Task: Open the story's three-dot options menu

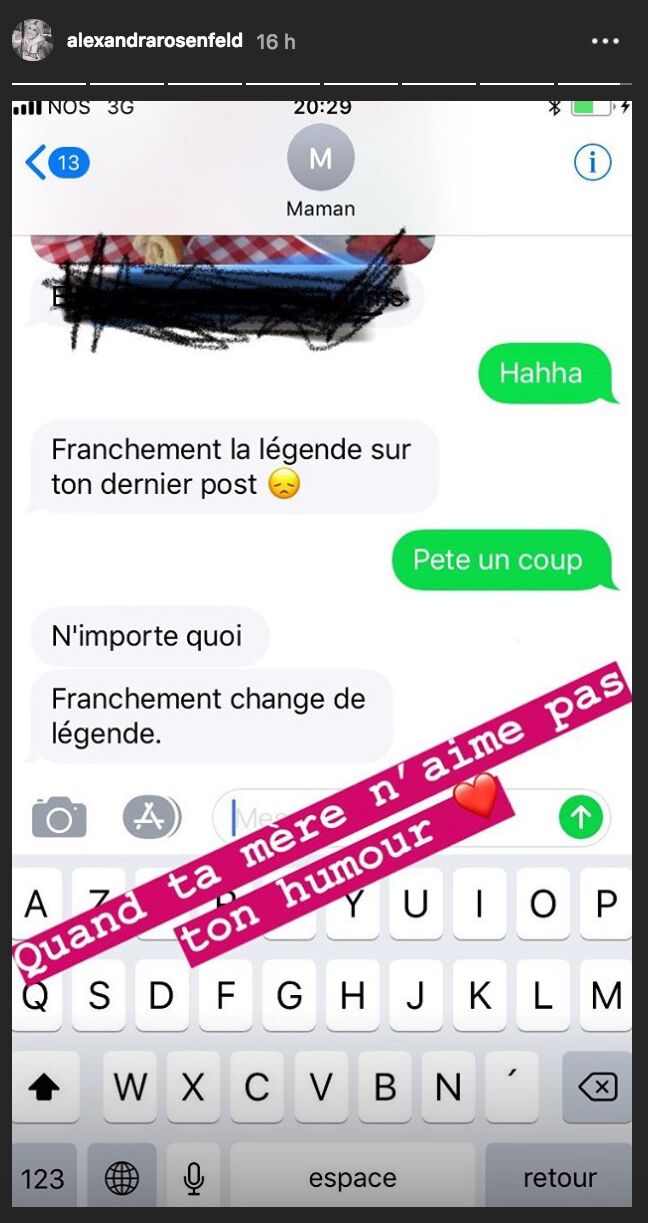Action: click(605, 41)
